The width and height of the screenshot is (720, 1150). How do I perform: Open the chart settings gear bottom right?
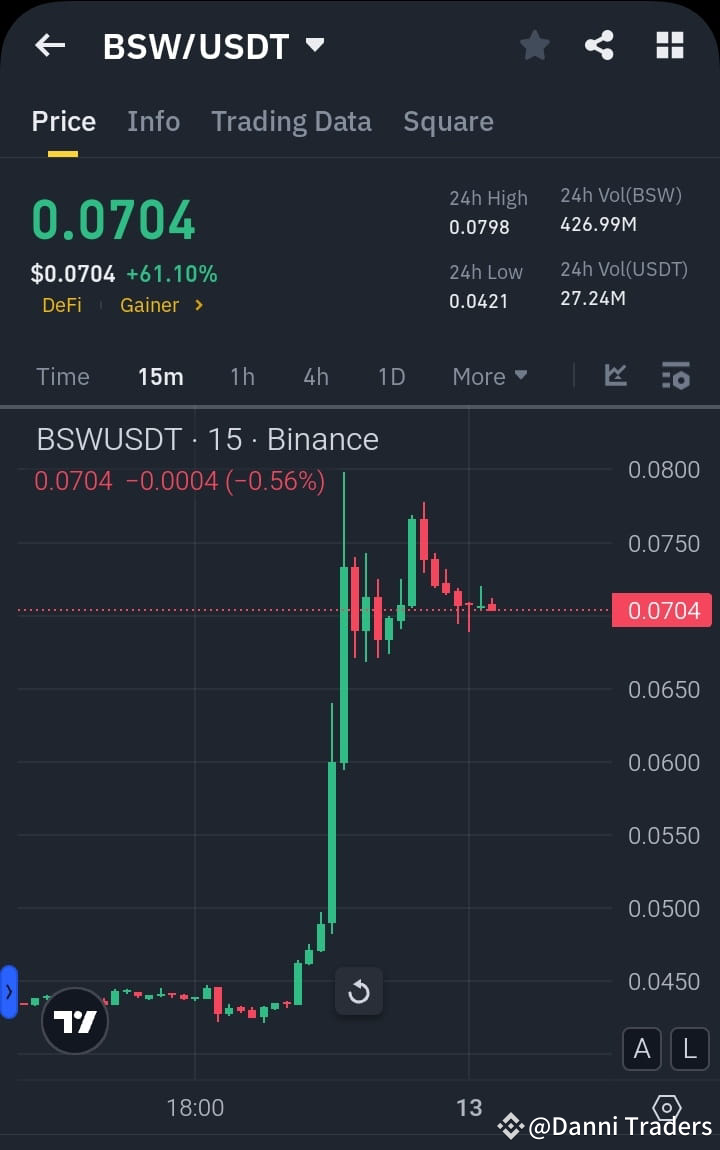pyautogui.click(x=666, y=1108)
